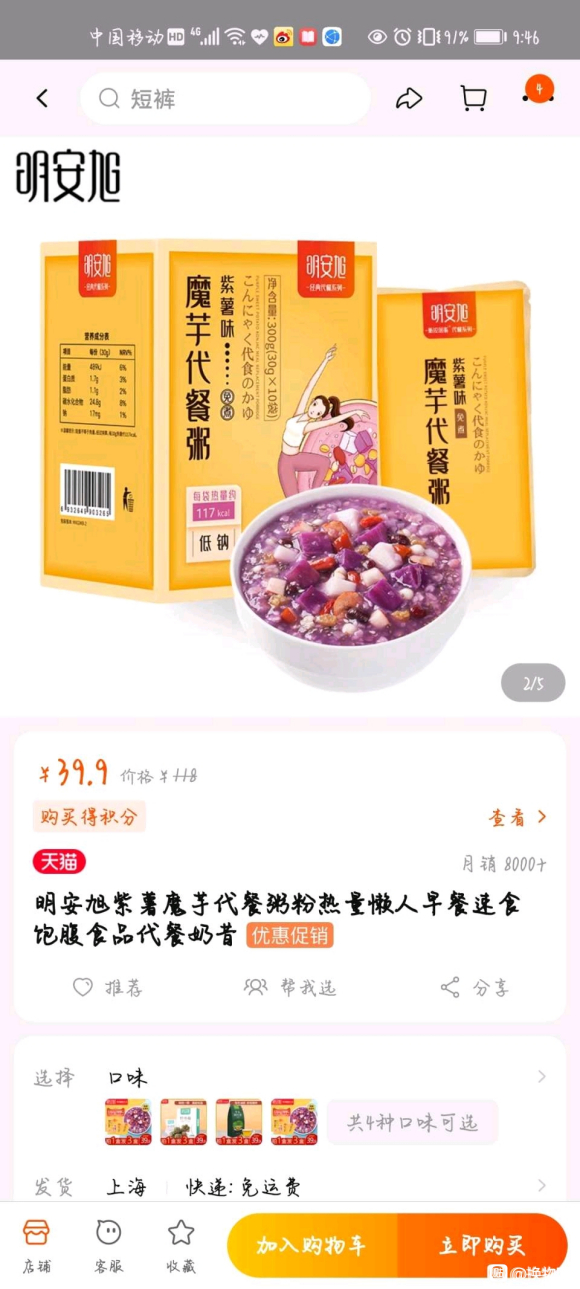Tap 分享 below the product title

tap(475, 987)
